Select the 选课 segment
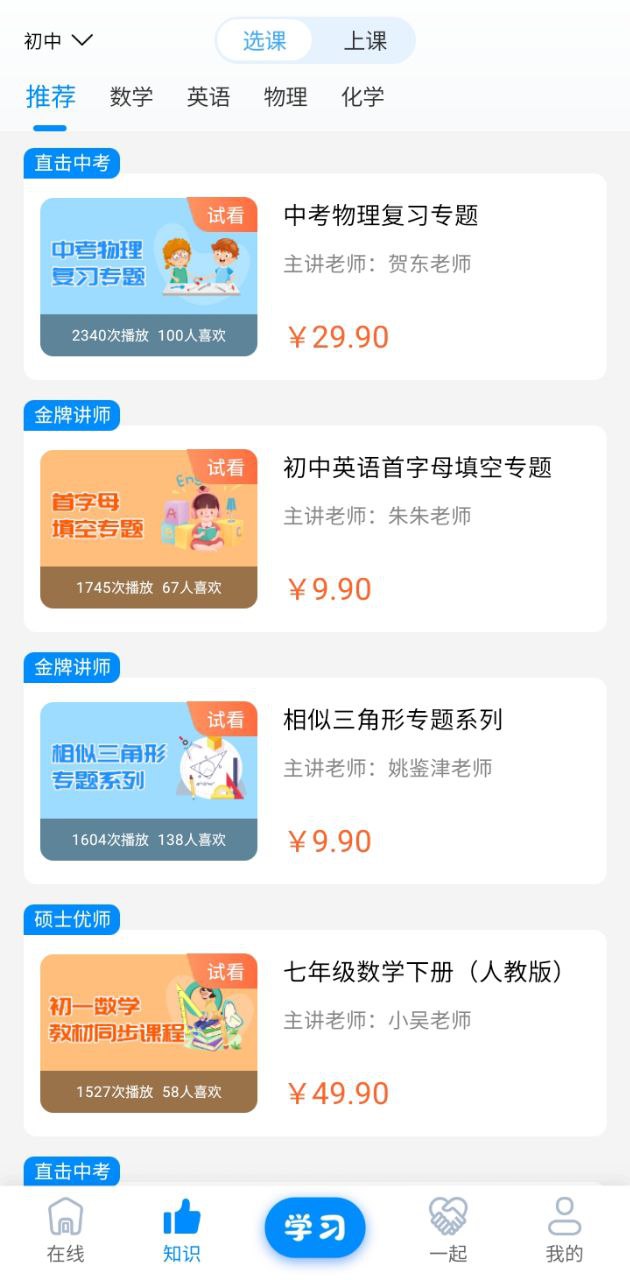The width and height of the screenshot is (630, 1280). point(265,41)
